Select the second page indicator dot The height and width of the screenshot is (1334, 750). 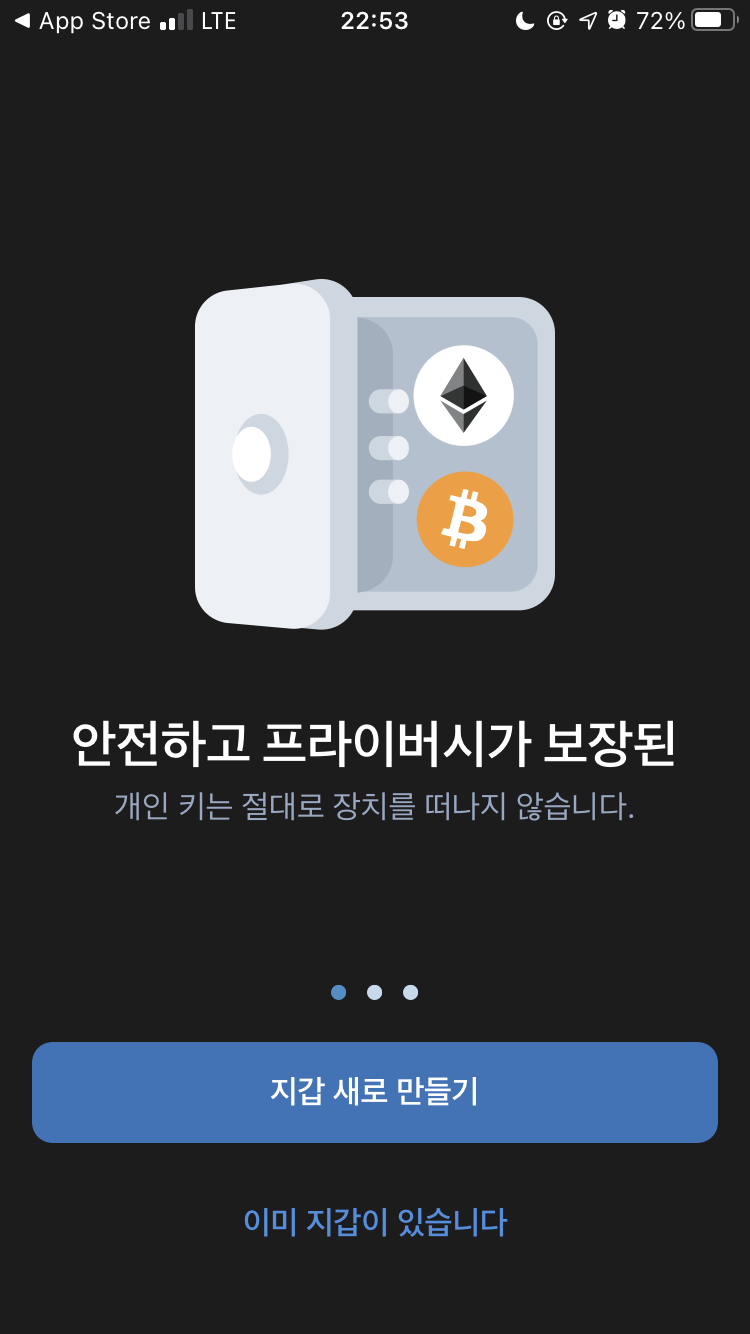pos(375,992)
